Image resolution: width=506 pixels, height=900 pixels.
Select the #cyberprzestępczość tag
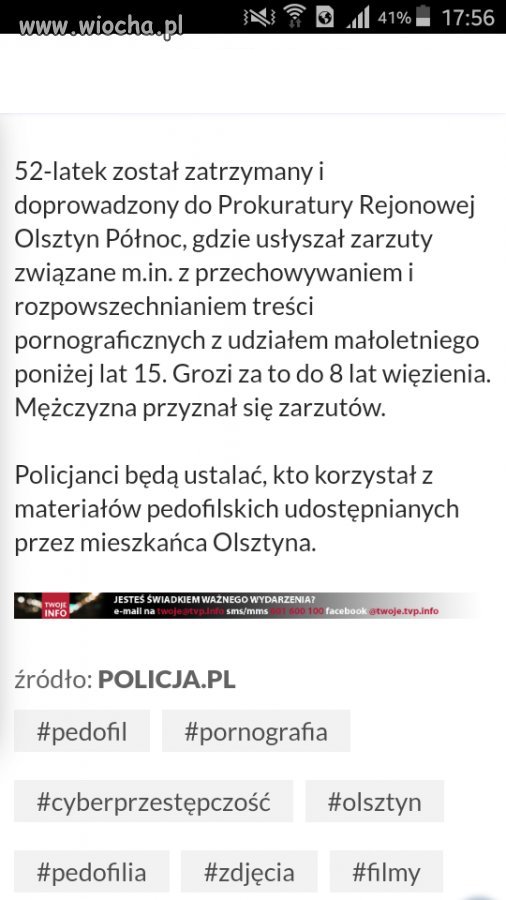click(153, 801)
